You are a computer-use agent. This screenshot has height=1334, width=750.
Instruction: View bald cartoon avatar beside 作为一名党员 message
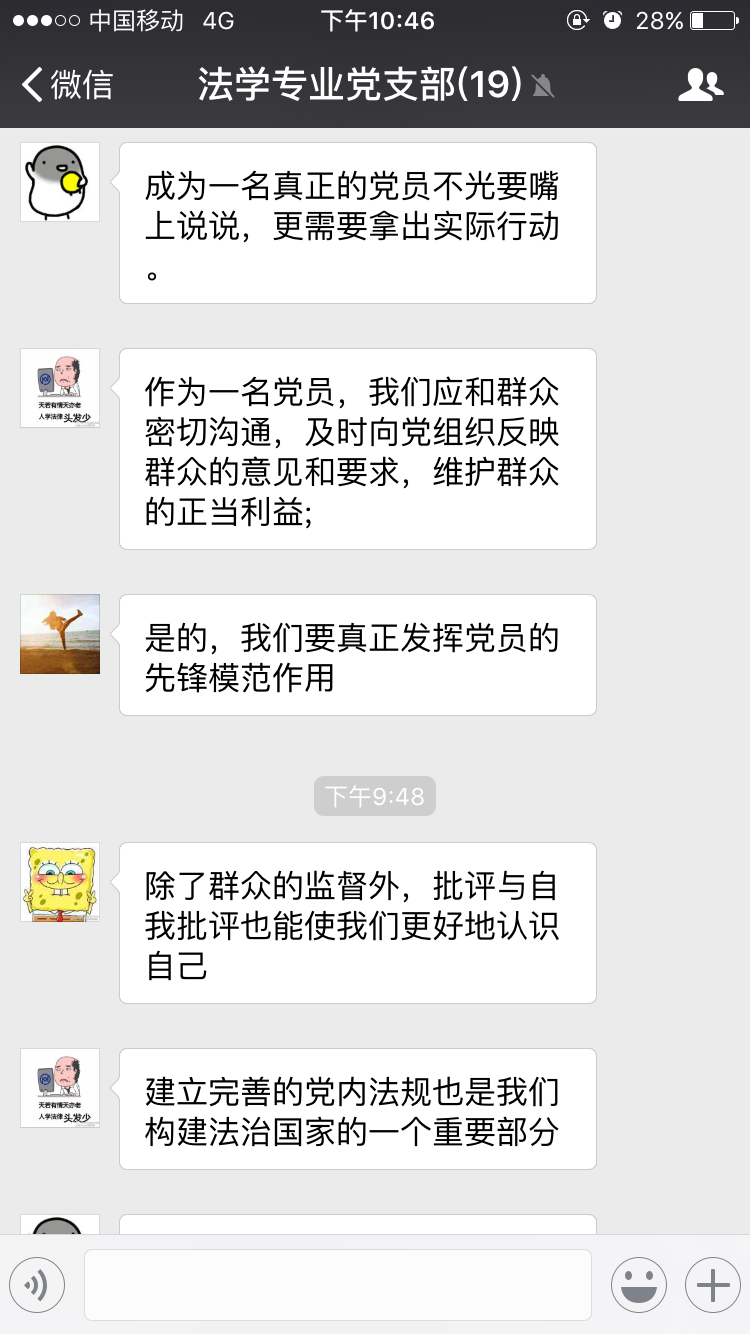[x=60, y=388]
